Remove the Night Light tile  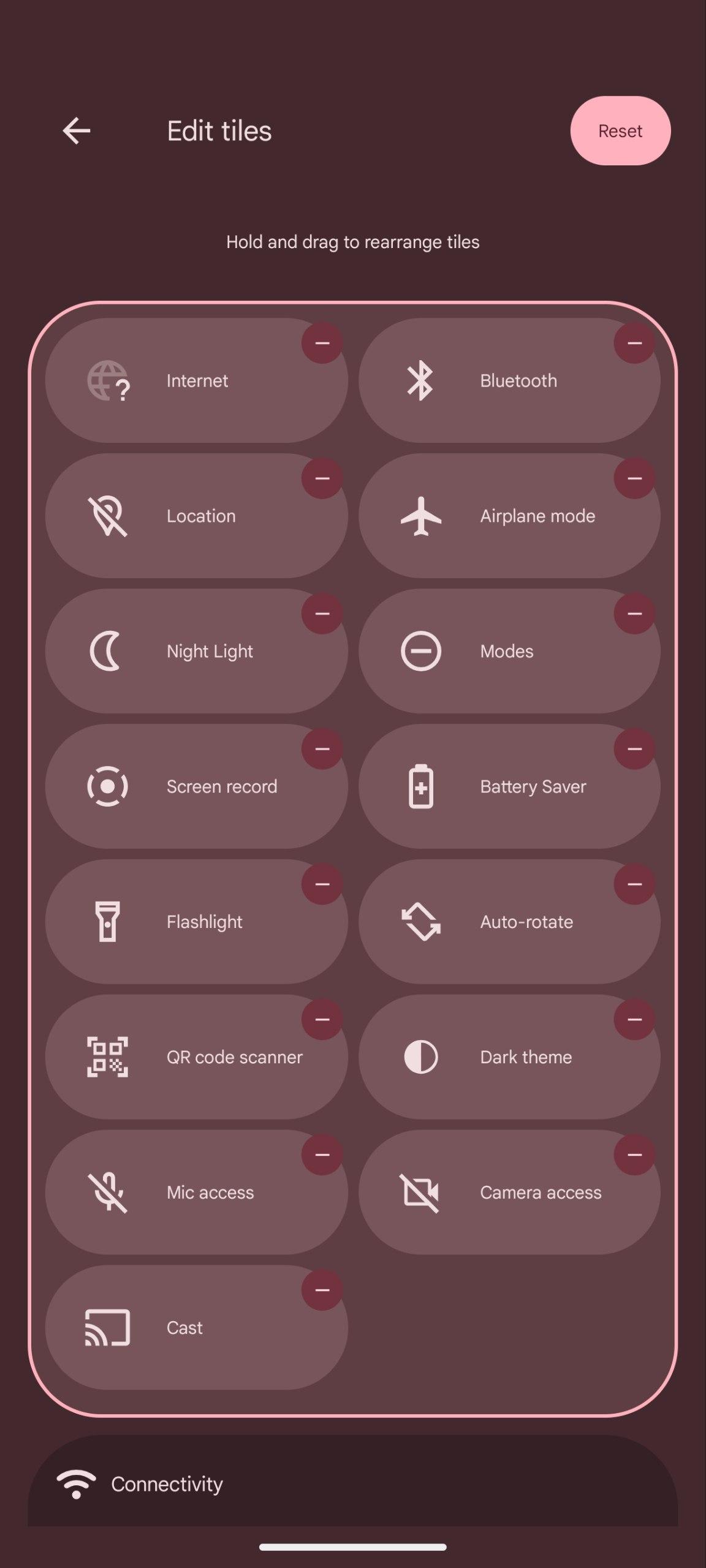point(322,614)
